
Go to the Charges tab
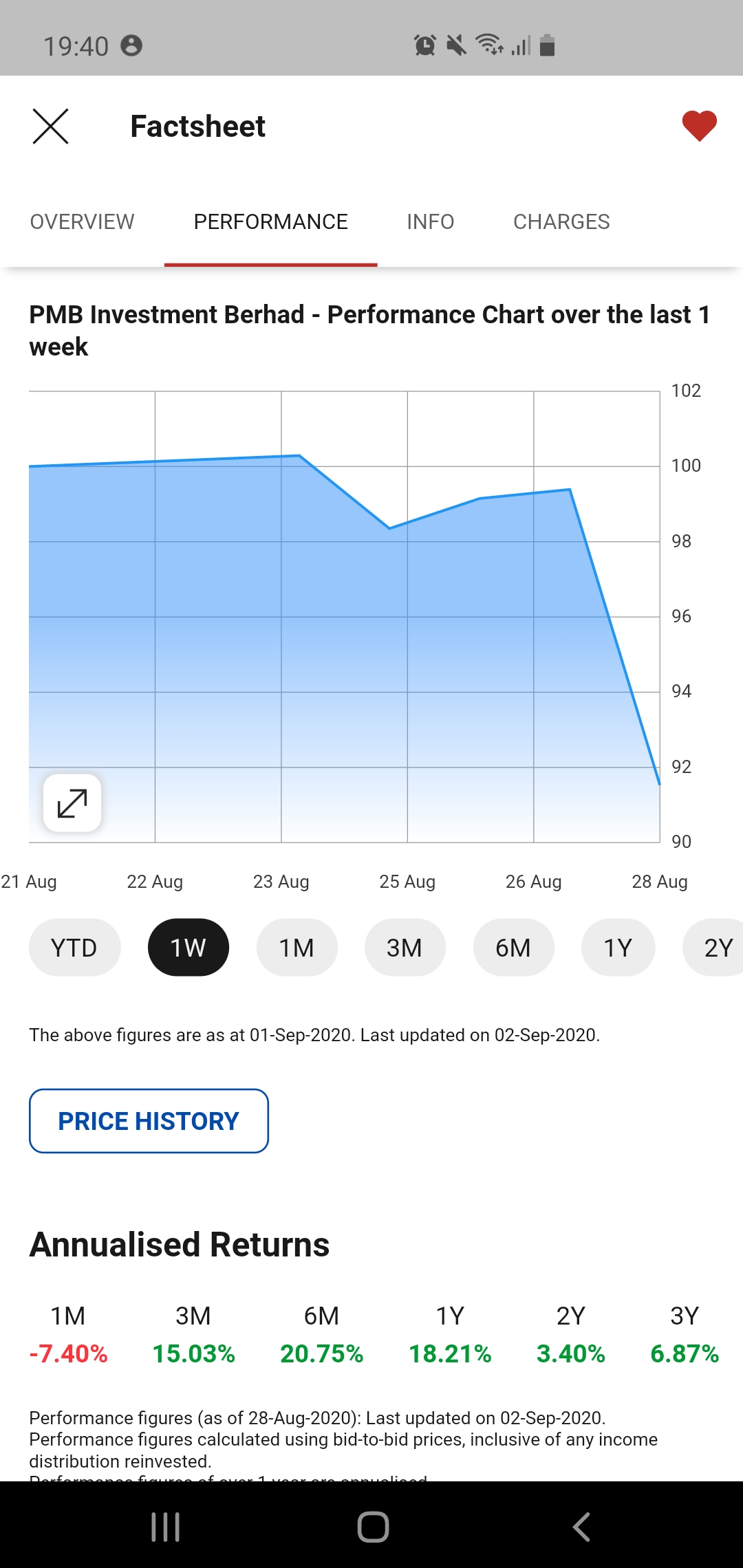[561, 221]
